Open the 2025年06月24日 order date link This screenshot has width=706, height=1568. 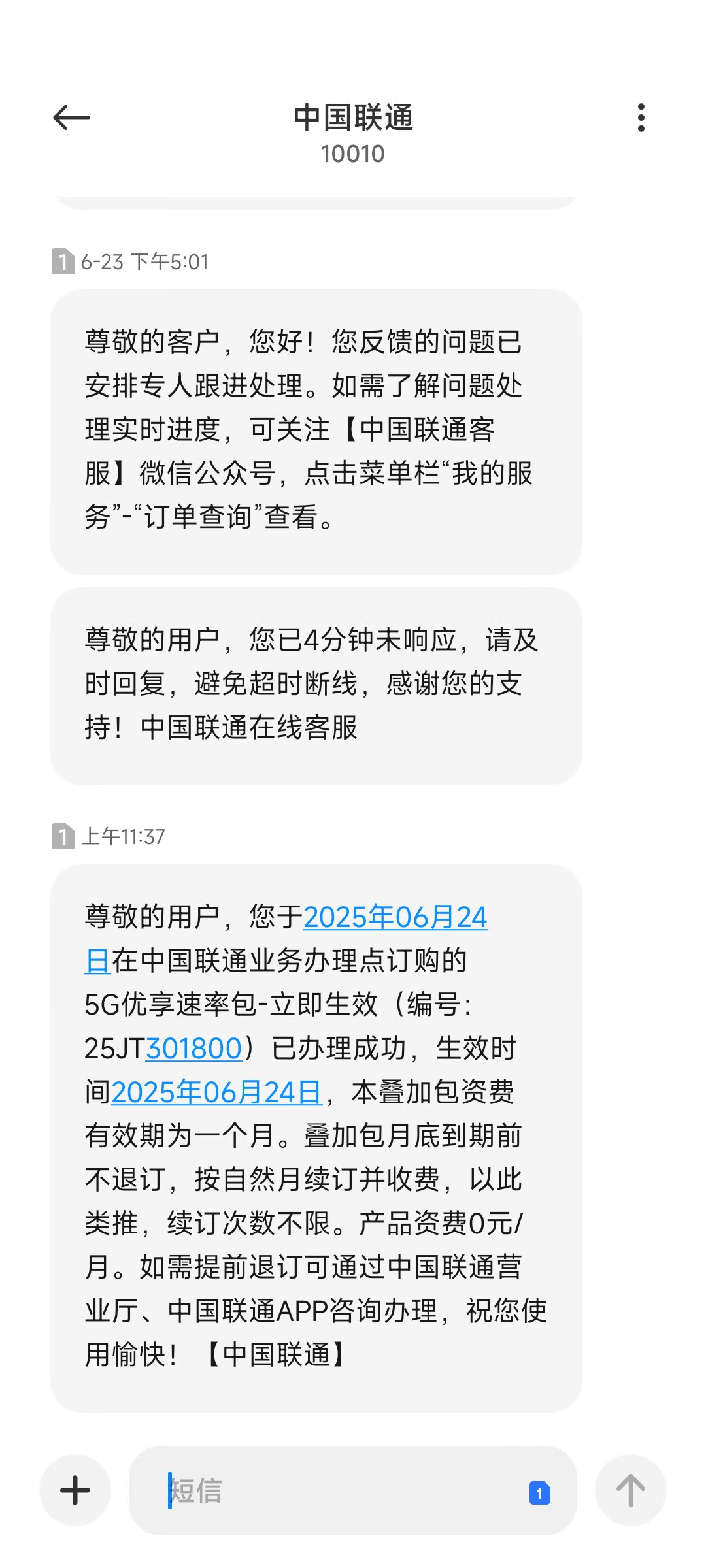[x=395, y=917]
